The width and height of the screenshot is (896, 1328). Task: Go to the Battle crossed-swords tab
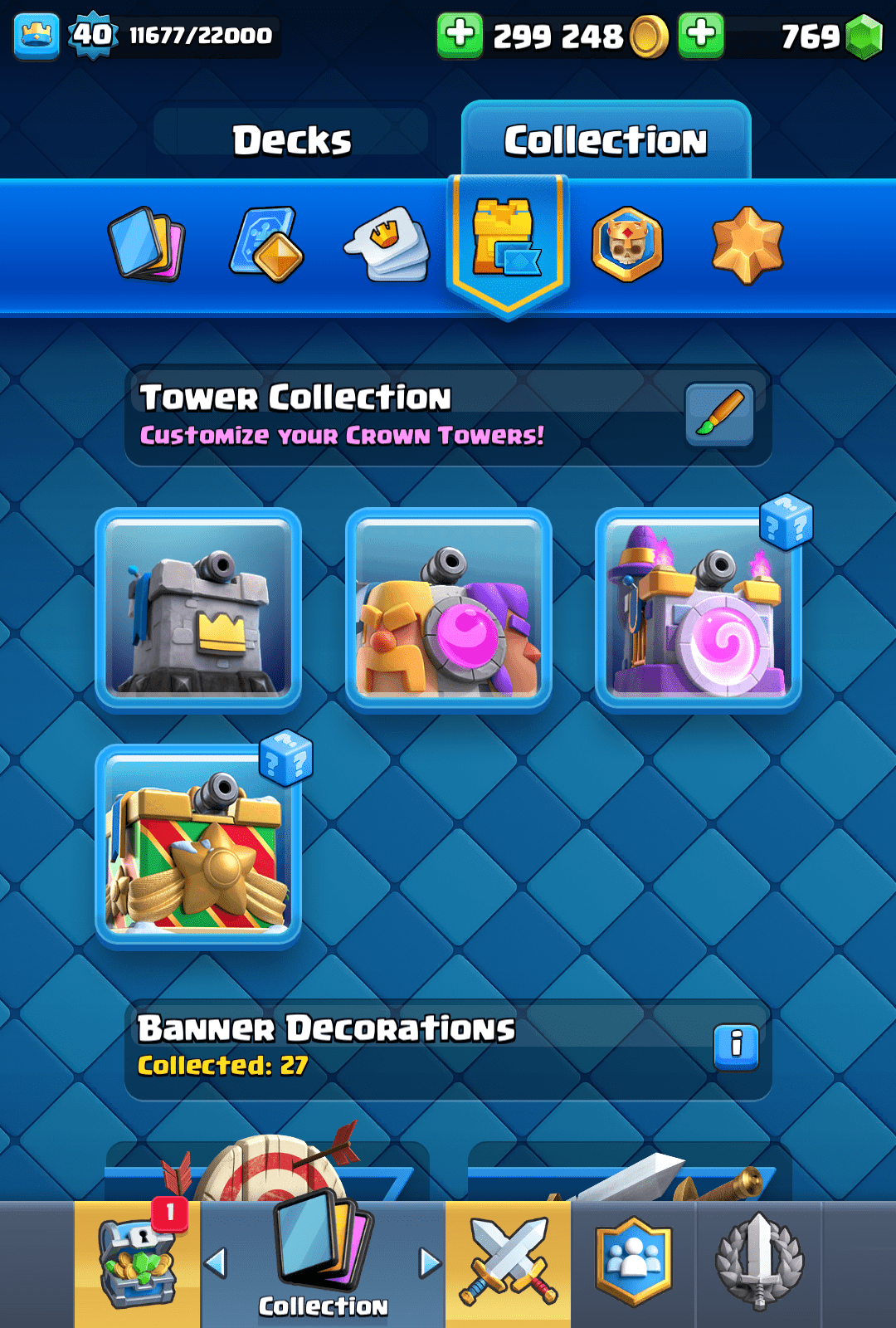[x=508, y=1262]
